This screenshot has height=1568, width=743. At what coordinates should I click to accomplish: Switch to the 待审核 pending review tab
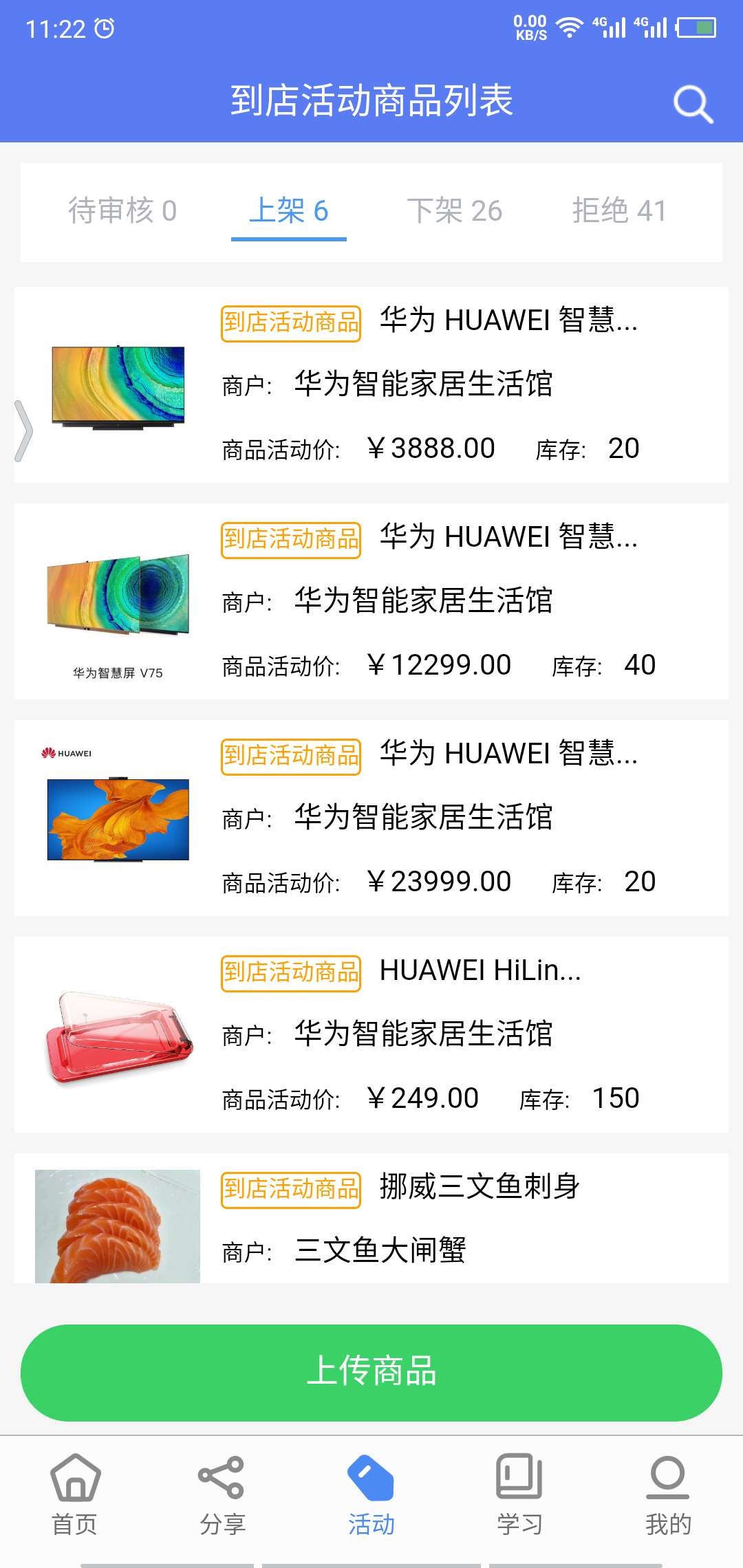[x=122, y=211]
